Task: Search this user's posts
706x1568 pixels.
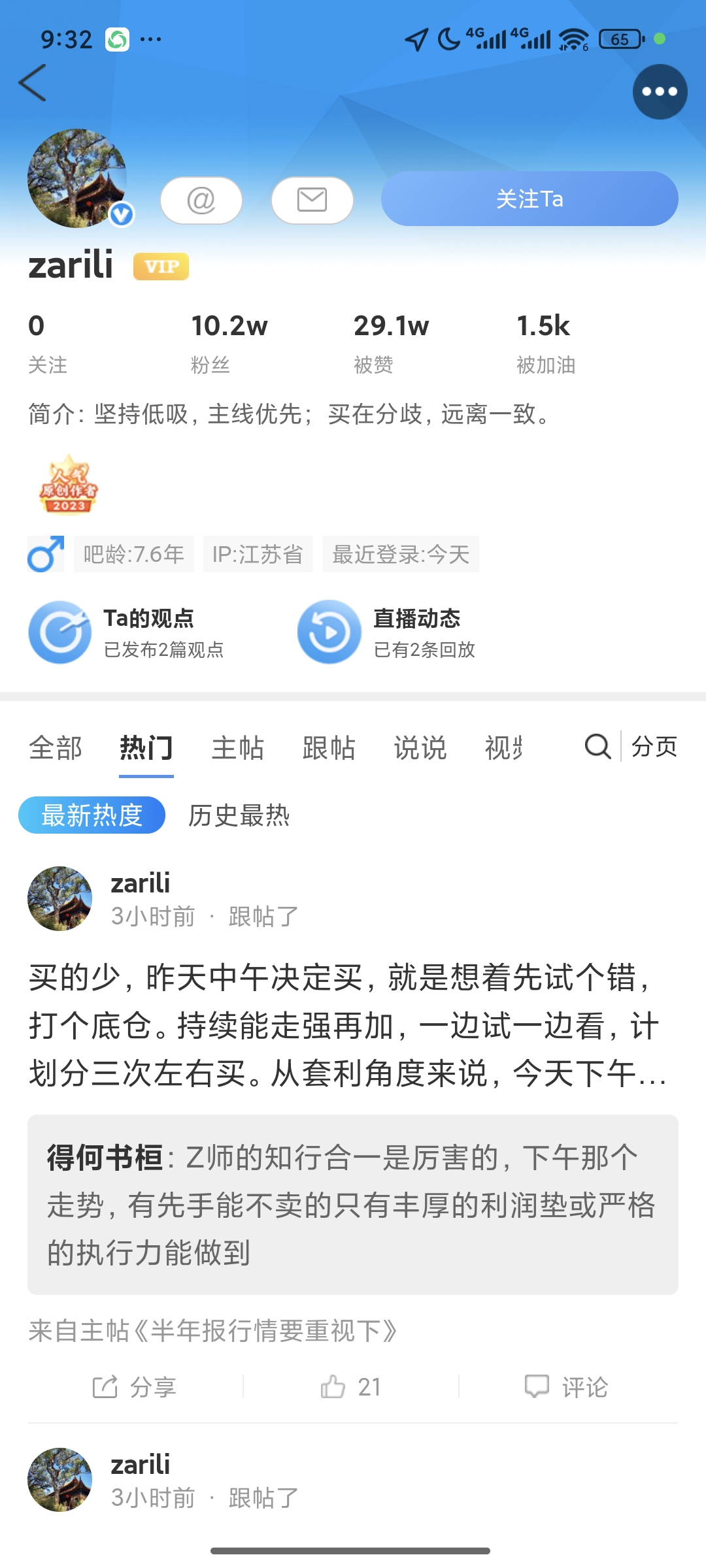Action: tap(597, 746)
